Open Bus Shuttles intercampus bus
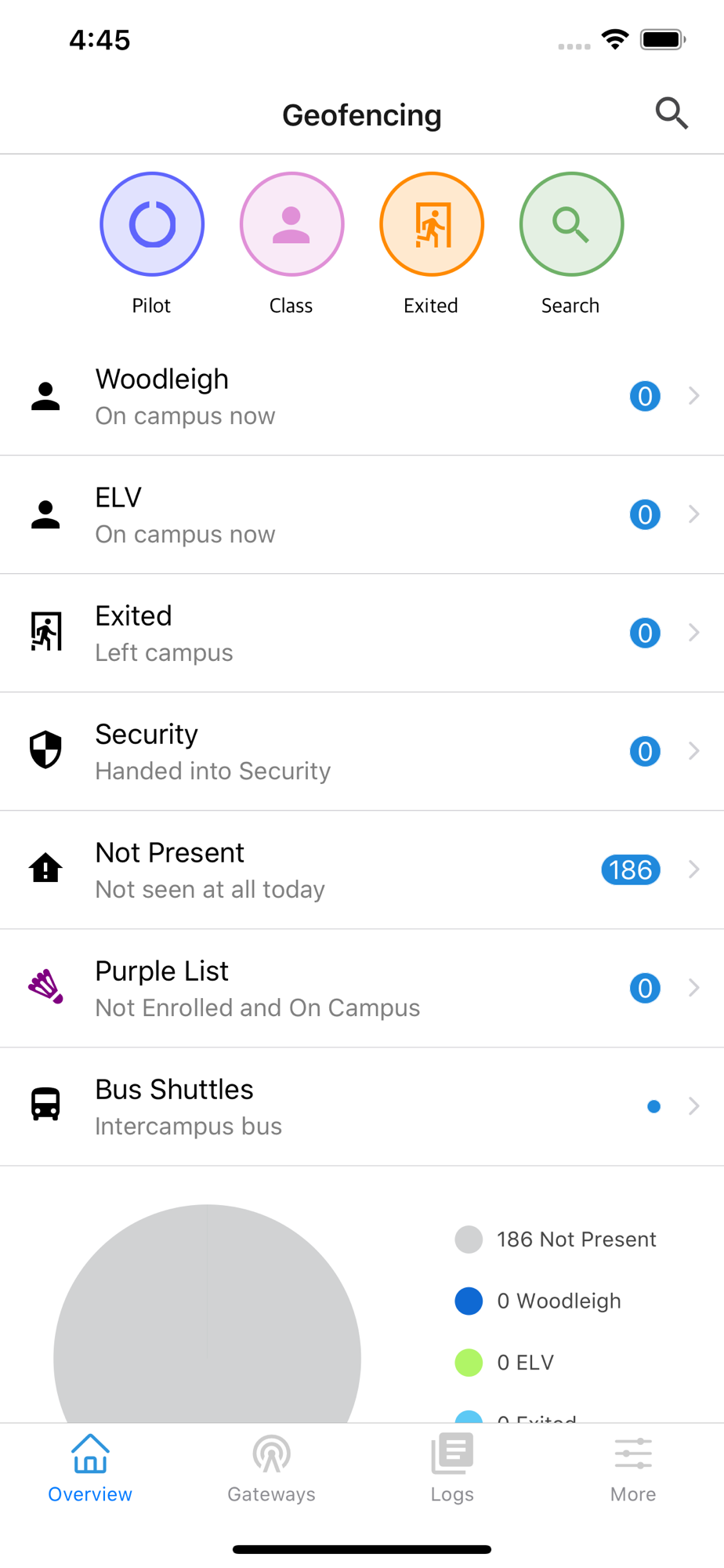The width and height of the screenshot is (724, 1568). click(362, 1107)
